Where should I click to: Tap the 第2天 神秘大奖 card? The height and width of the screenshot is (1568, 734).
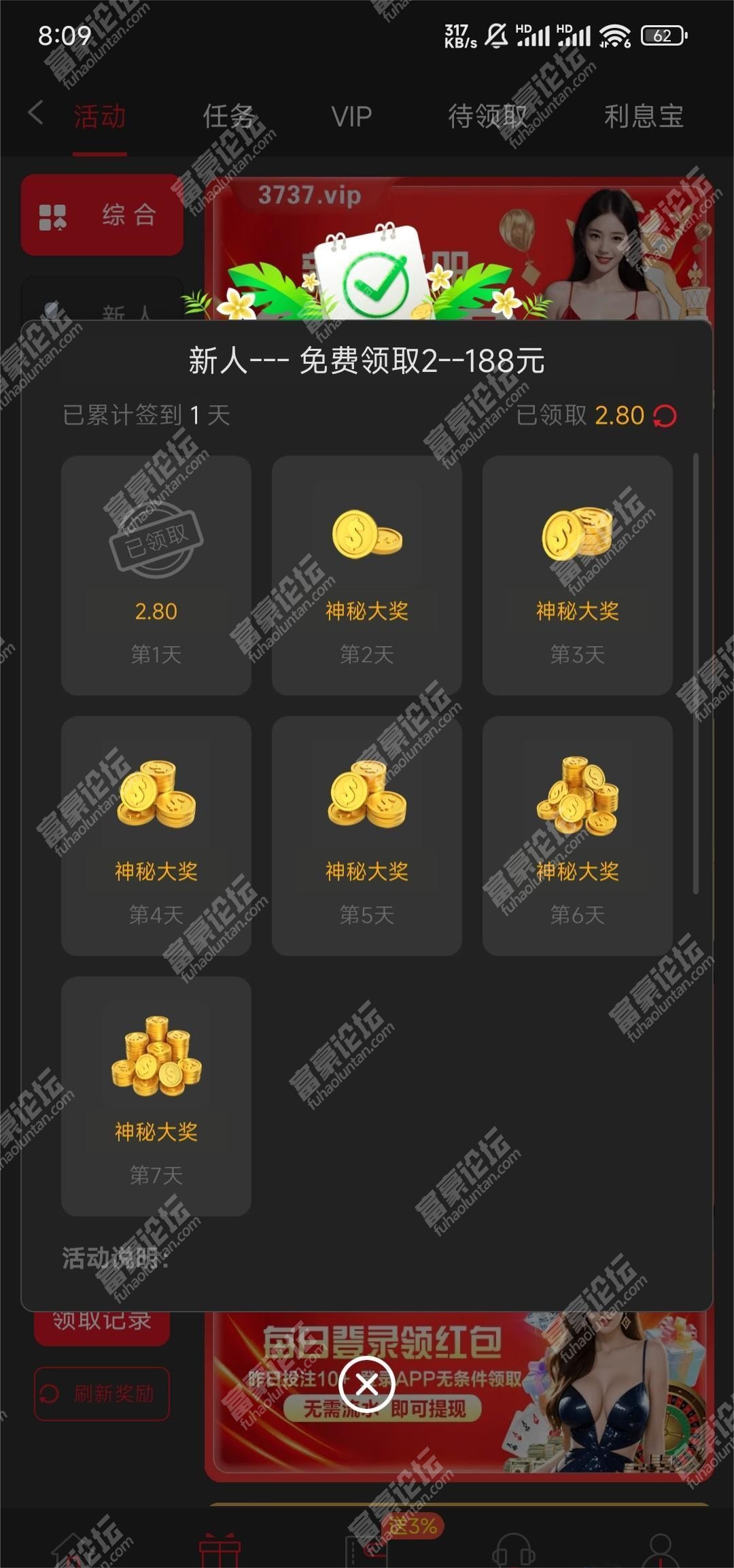[366, 575]
